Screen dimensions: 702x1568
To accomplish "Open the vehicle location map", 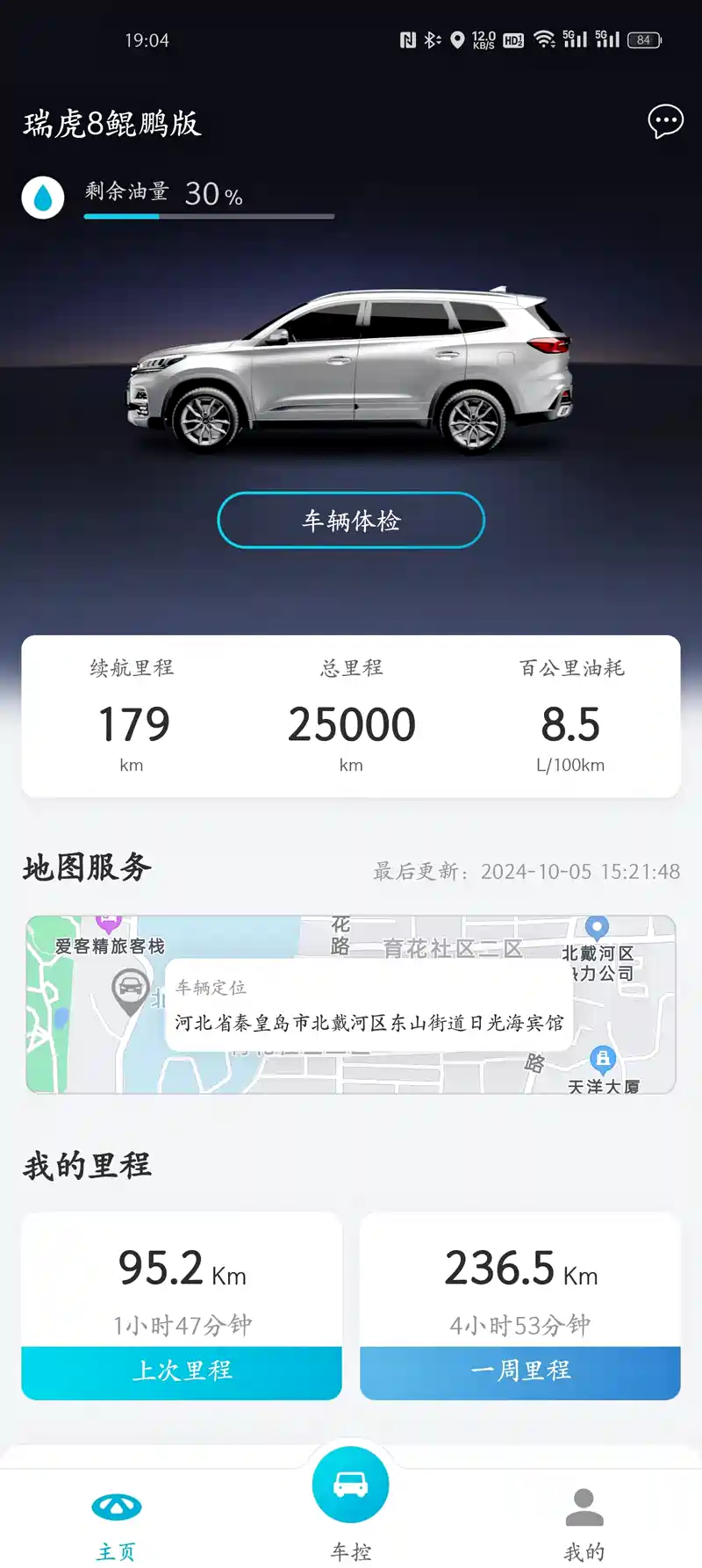I will pyautogui.click(x=351, y=1004).
